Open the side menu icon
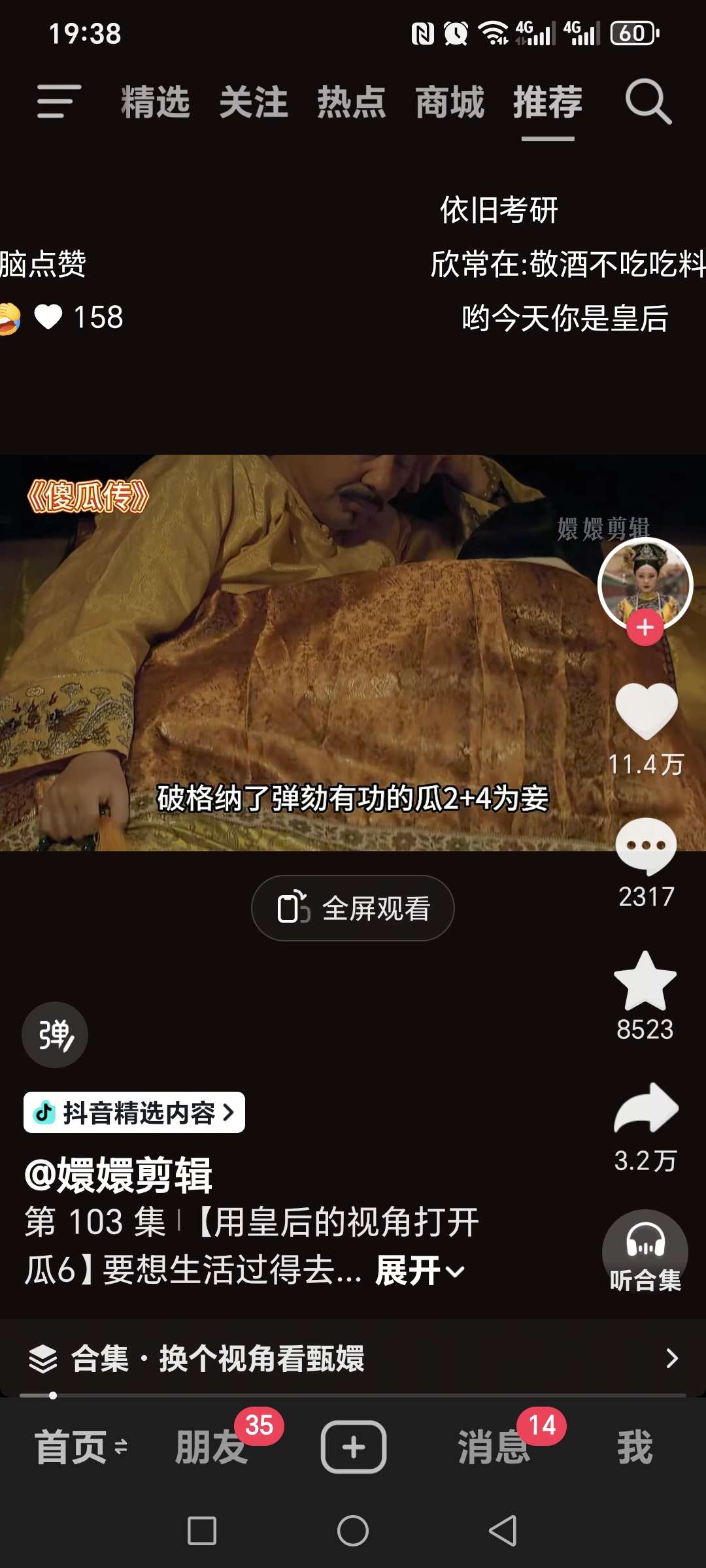 pos(59,102)
